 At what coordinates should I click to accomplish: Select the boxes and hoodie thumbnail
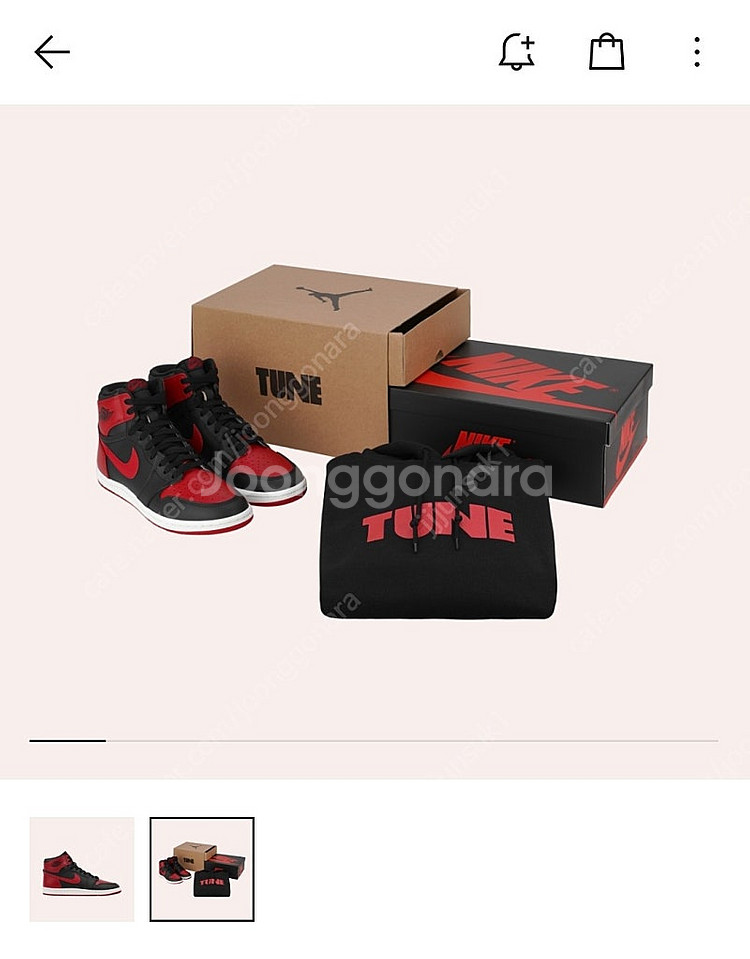202,869
